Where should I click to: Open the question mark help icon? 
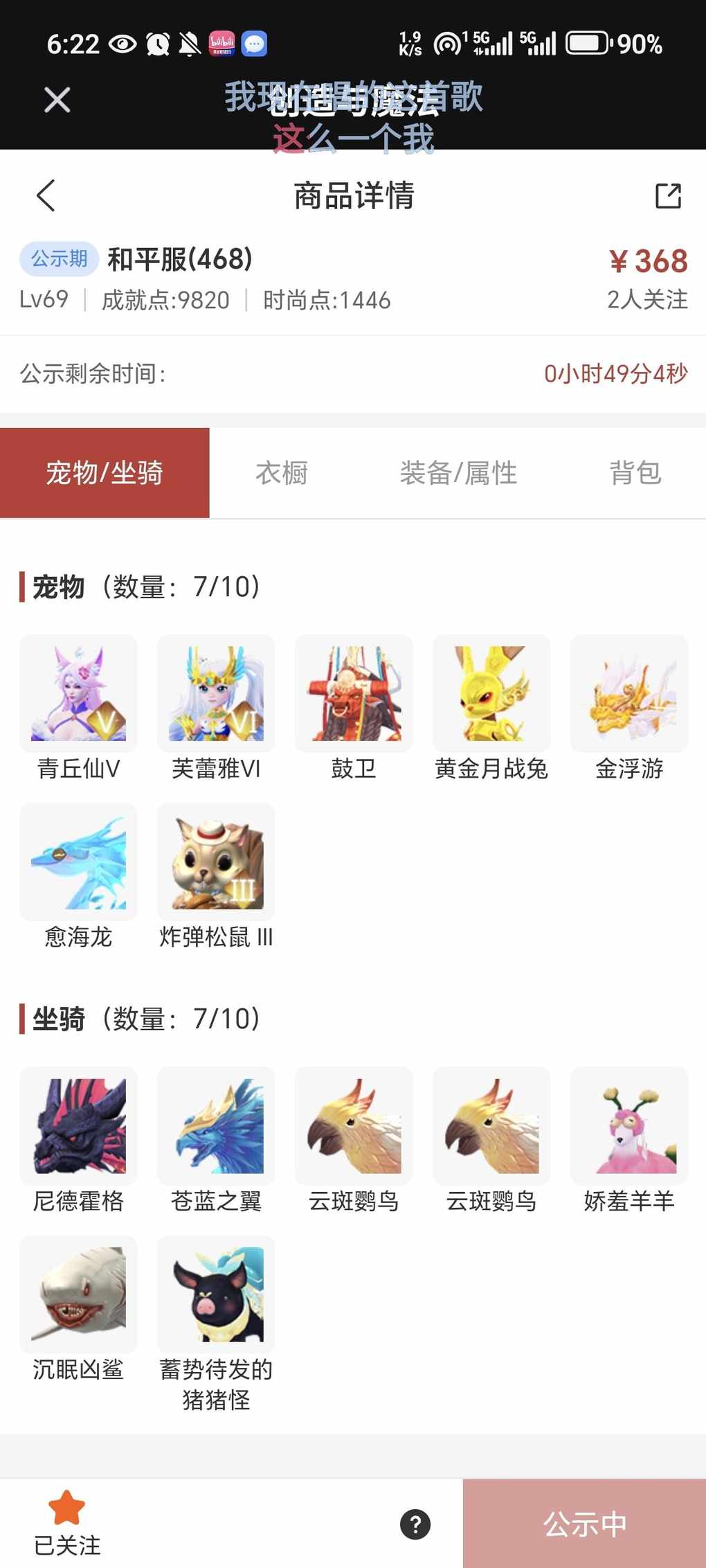tap(415, 1524)
